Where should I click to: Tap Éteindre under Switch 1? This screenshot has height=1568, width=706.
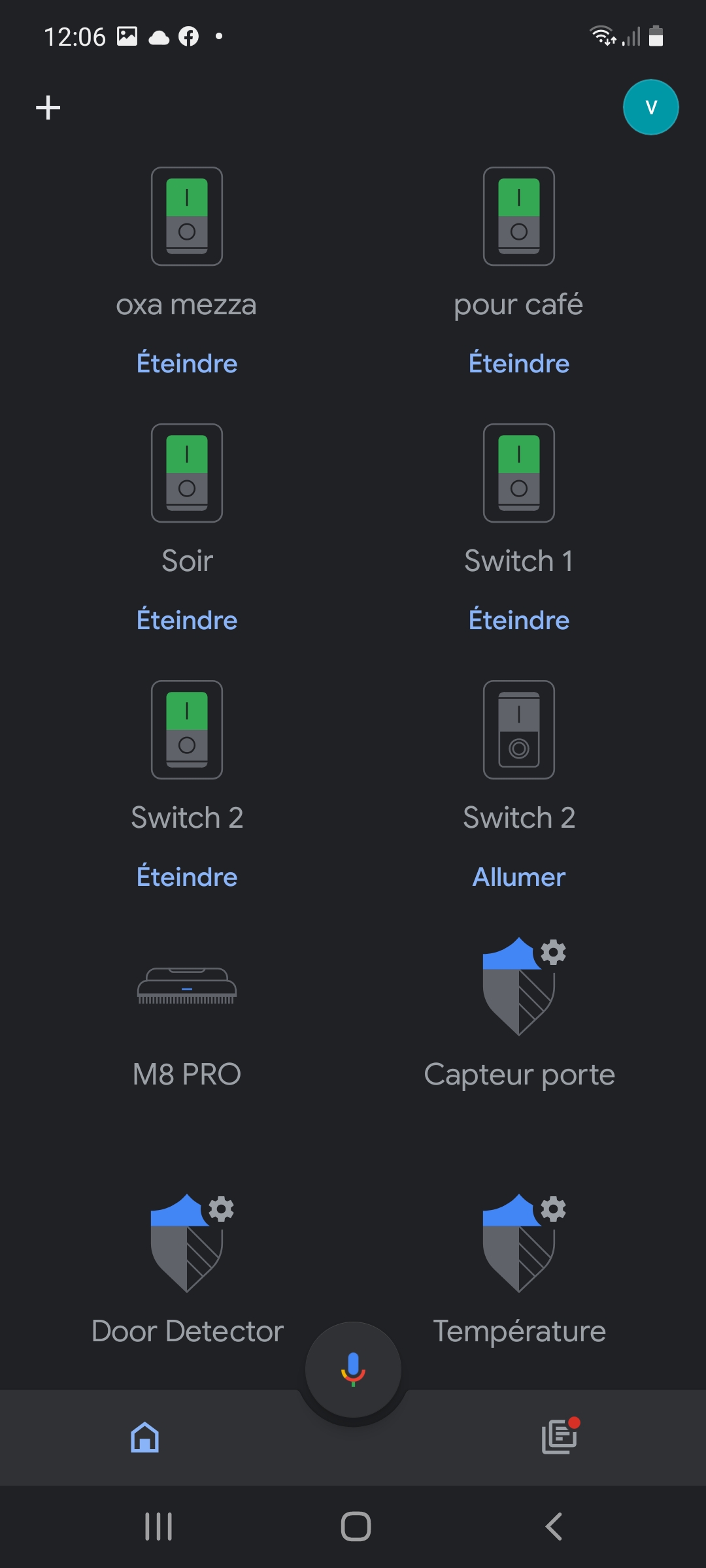click(x=519, y=620)
